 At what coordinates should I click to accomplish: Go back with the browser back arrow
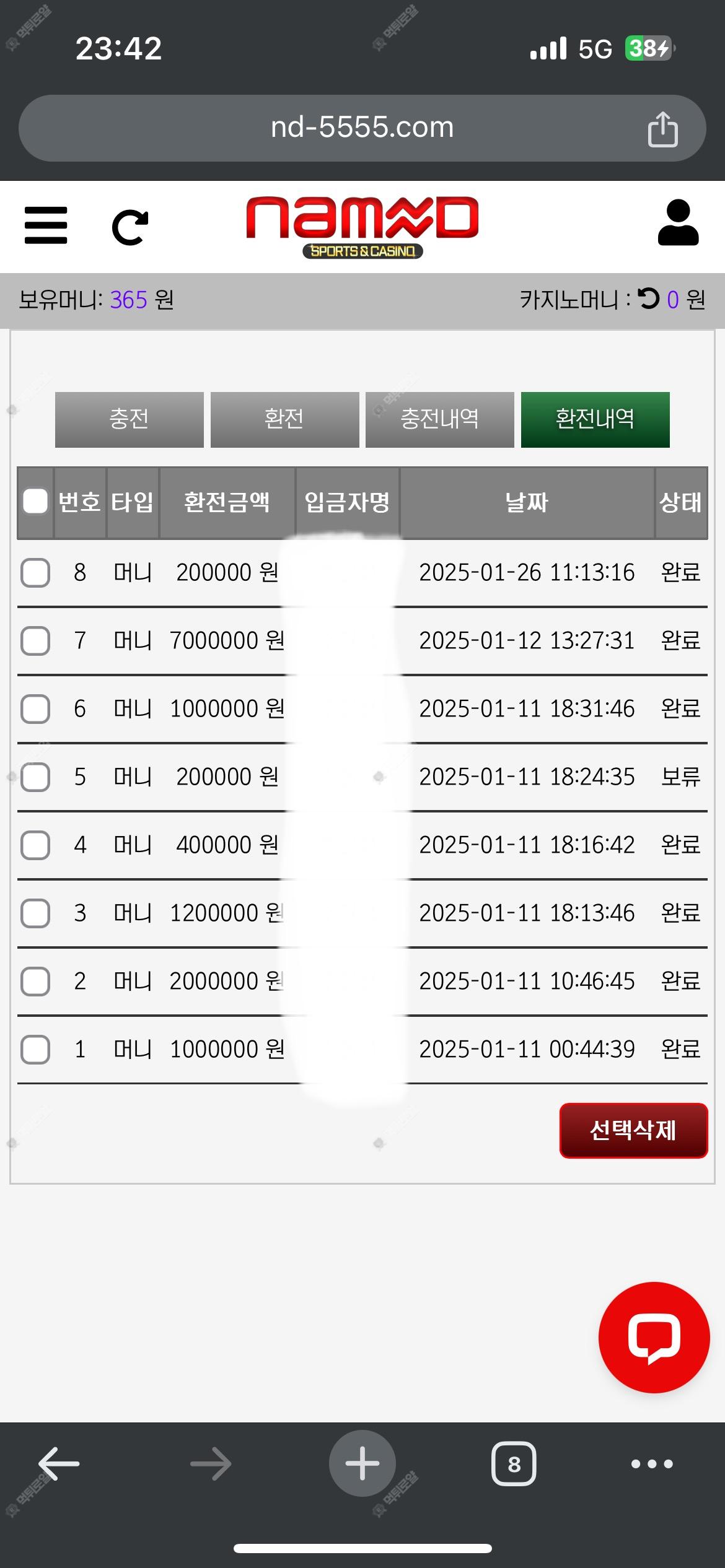pyautogui.click(x=59, y=1464)
